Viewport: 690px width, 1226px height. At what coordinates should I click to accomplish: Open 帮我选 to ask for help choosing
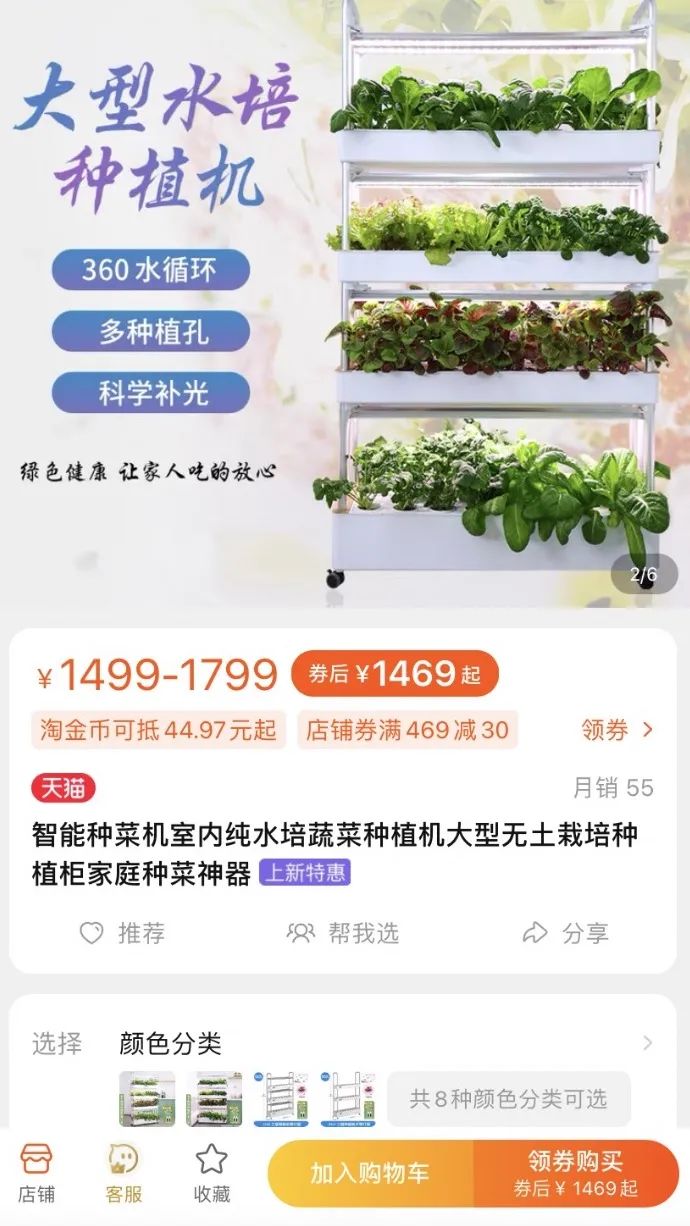tap(343, 933)
